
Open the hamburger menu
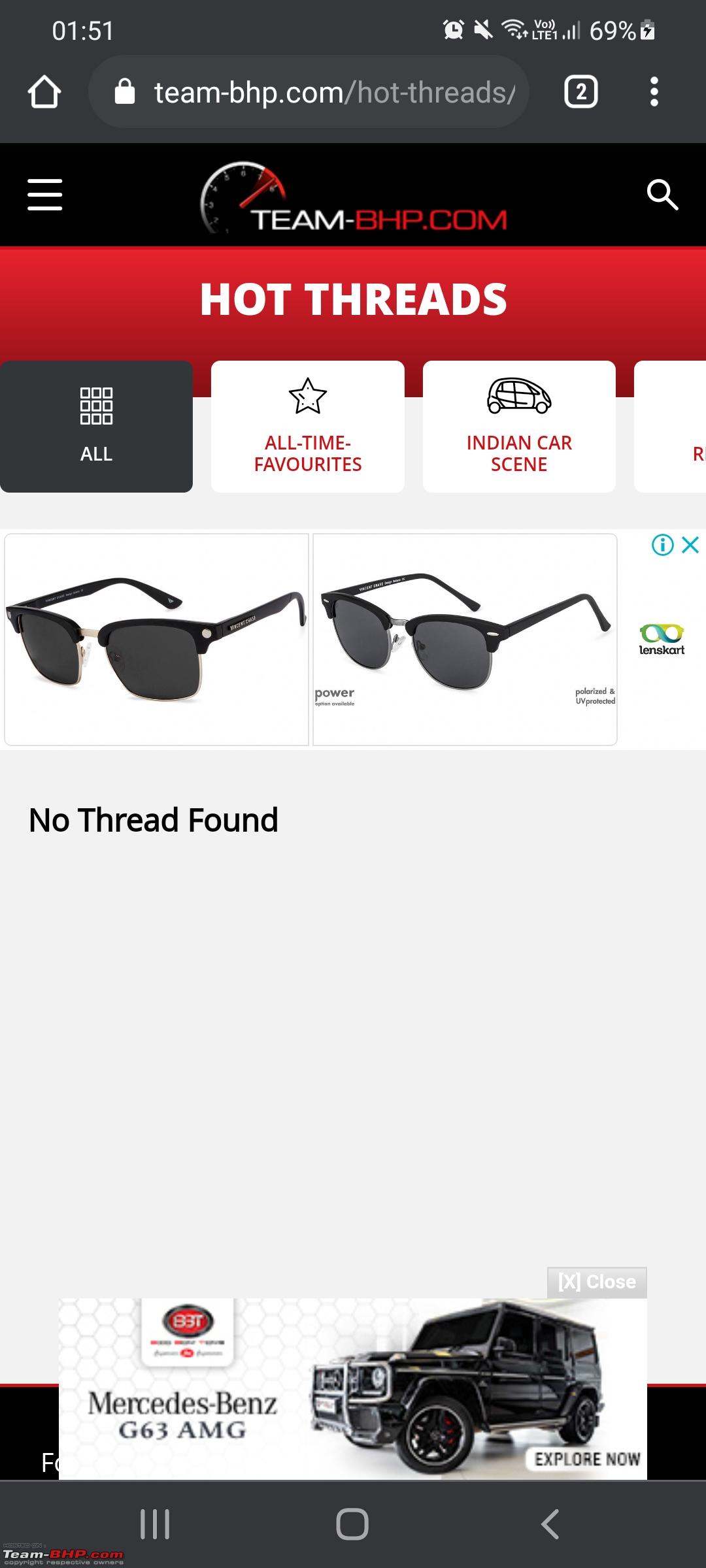click(44, 195)
